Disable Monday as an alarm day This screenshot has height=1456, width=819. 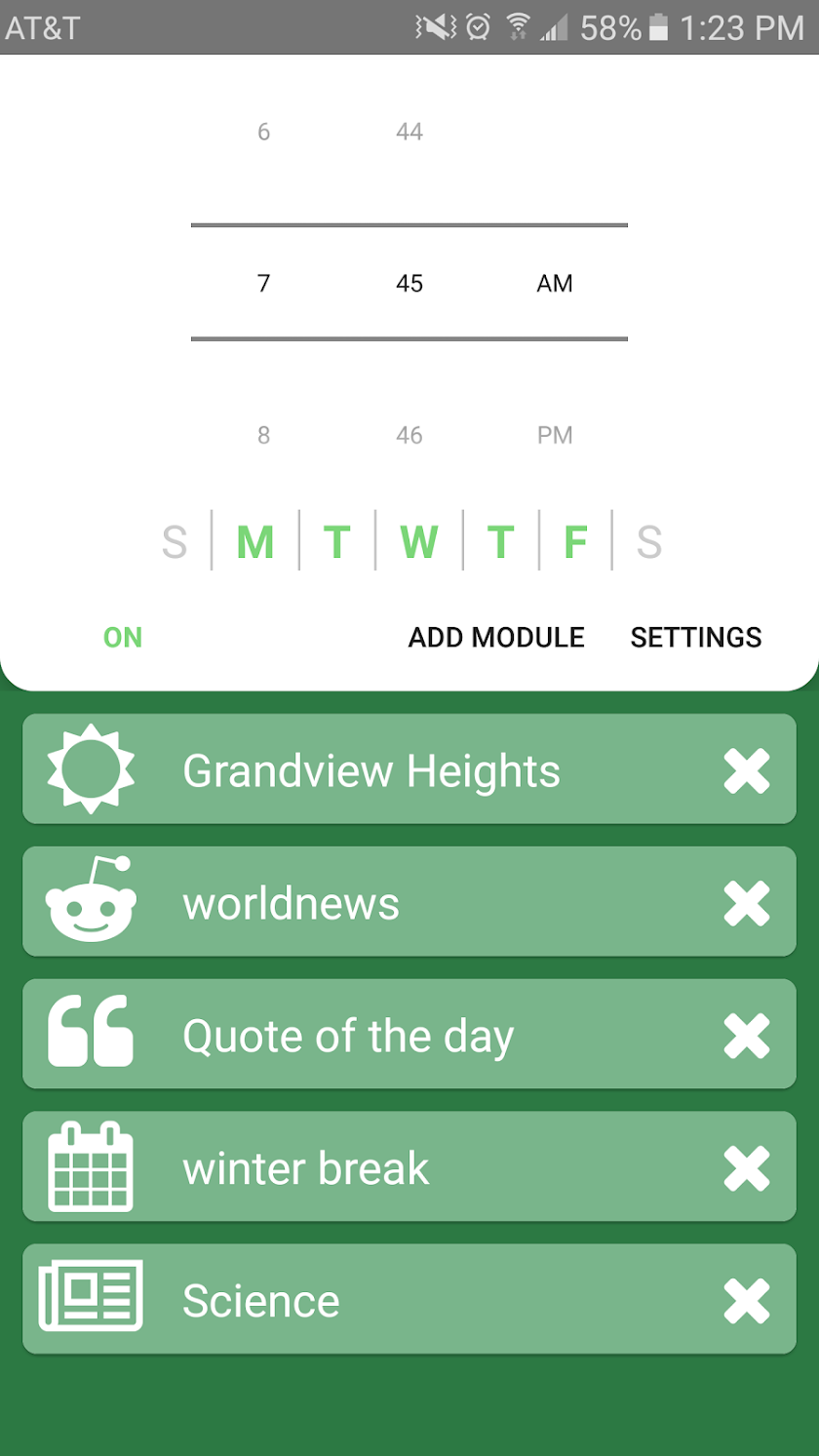255,541
